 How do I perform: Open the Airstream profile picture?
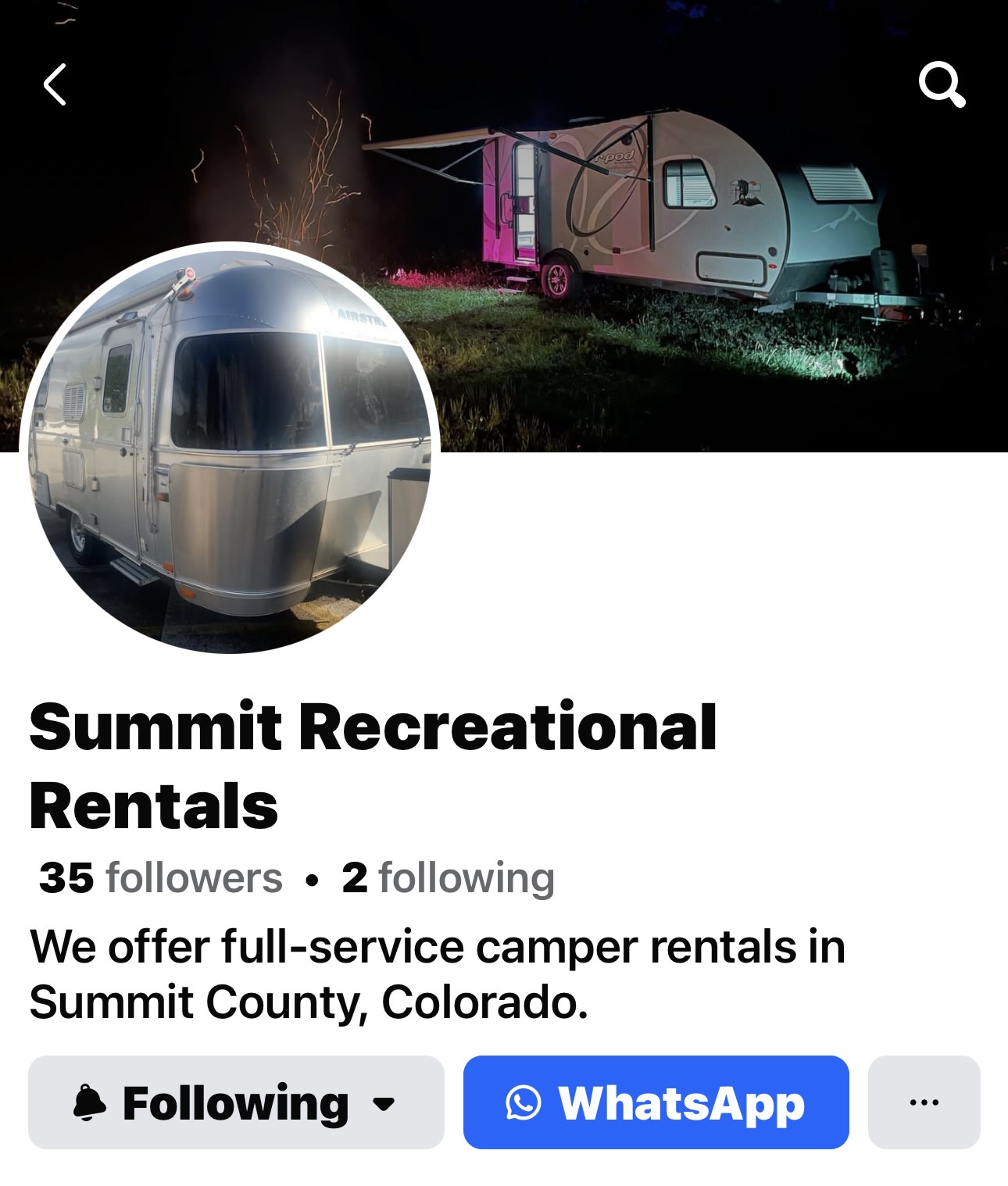[x=230, y=448]
